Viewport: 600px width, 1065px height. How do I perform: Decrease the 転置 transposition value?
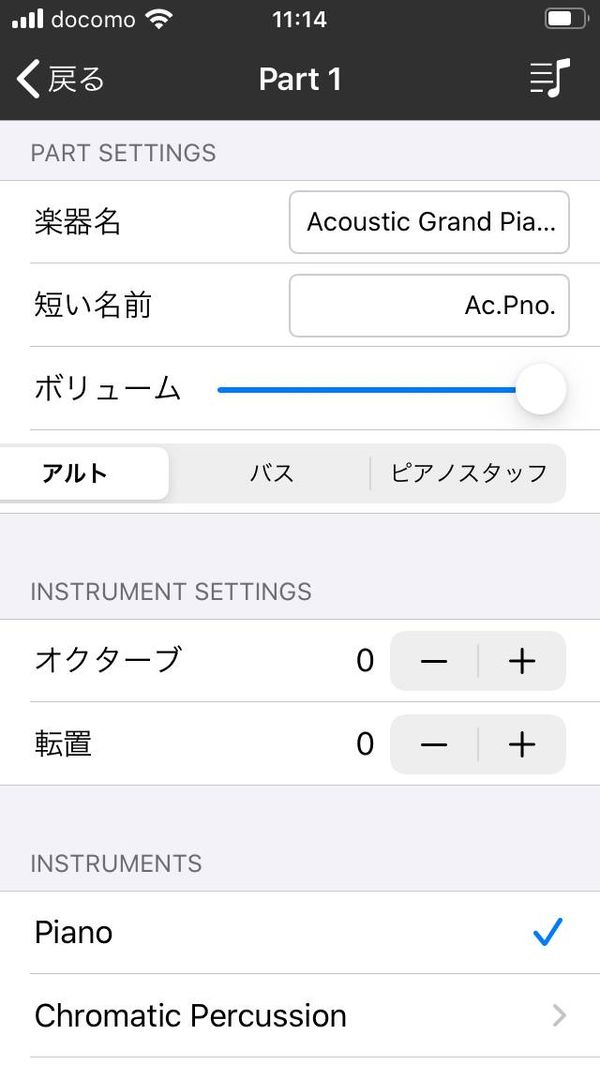(x=434, y=745)
